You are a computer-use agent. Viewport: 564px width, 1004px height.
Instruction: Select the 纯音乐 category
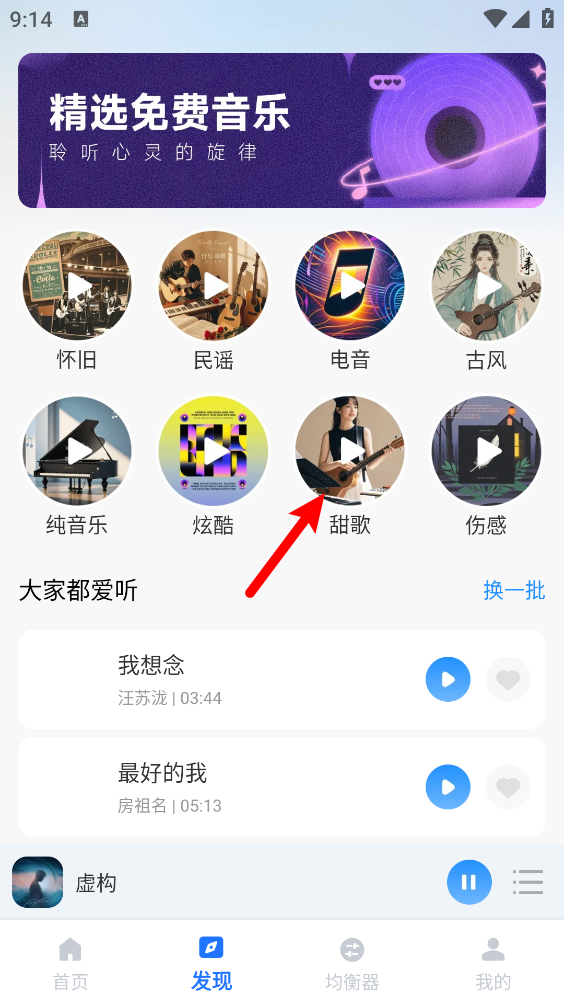point(77,451)
